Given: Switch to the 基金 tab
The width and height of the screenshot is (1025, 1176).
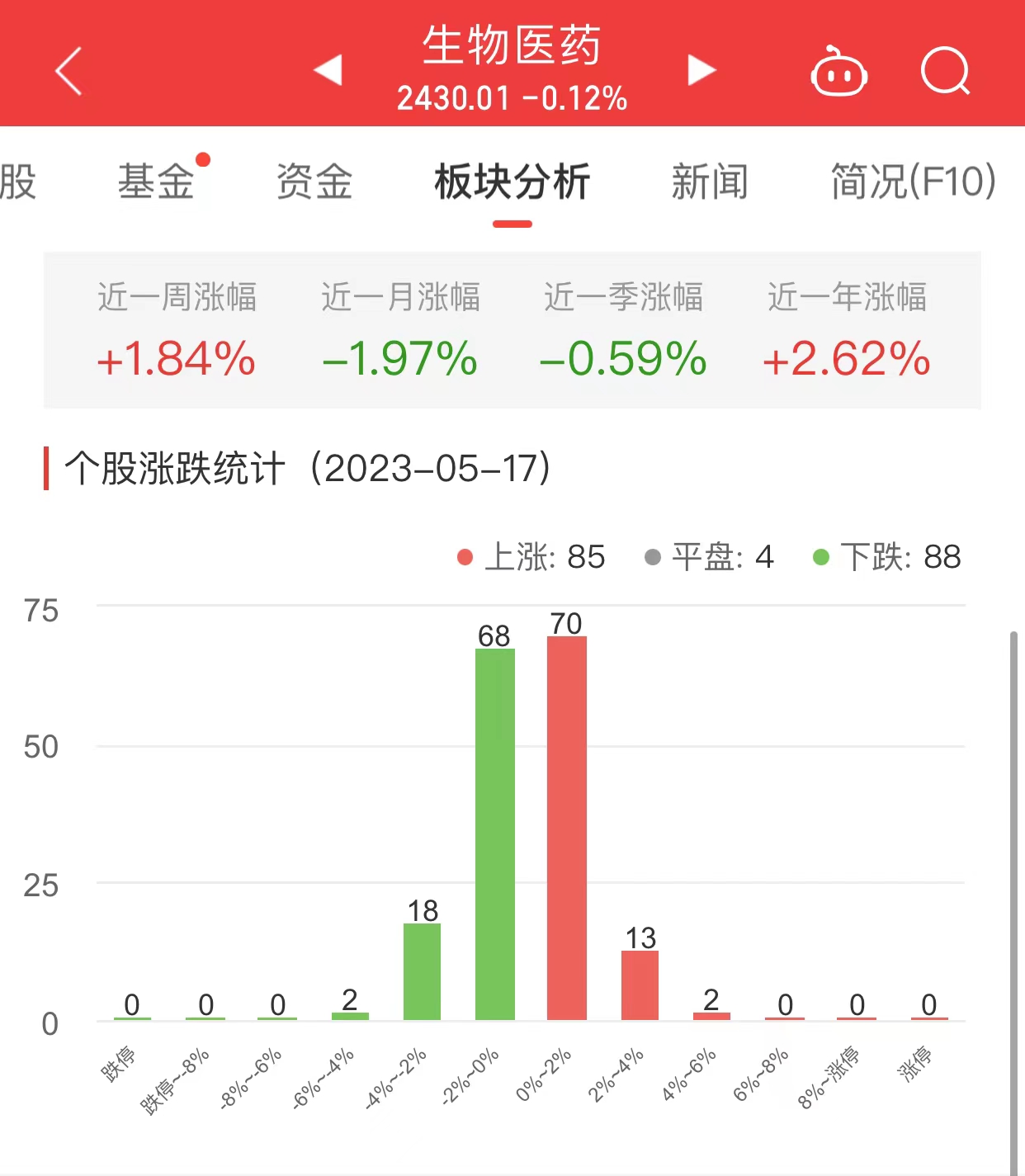Looking at the screenshot, I should pyautogui.click(x=156, y=182).
